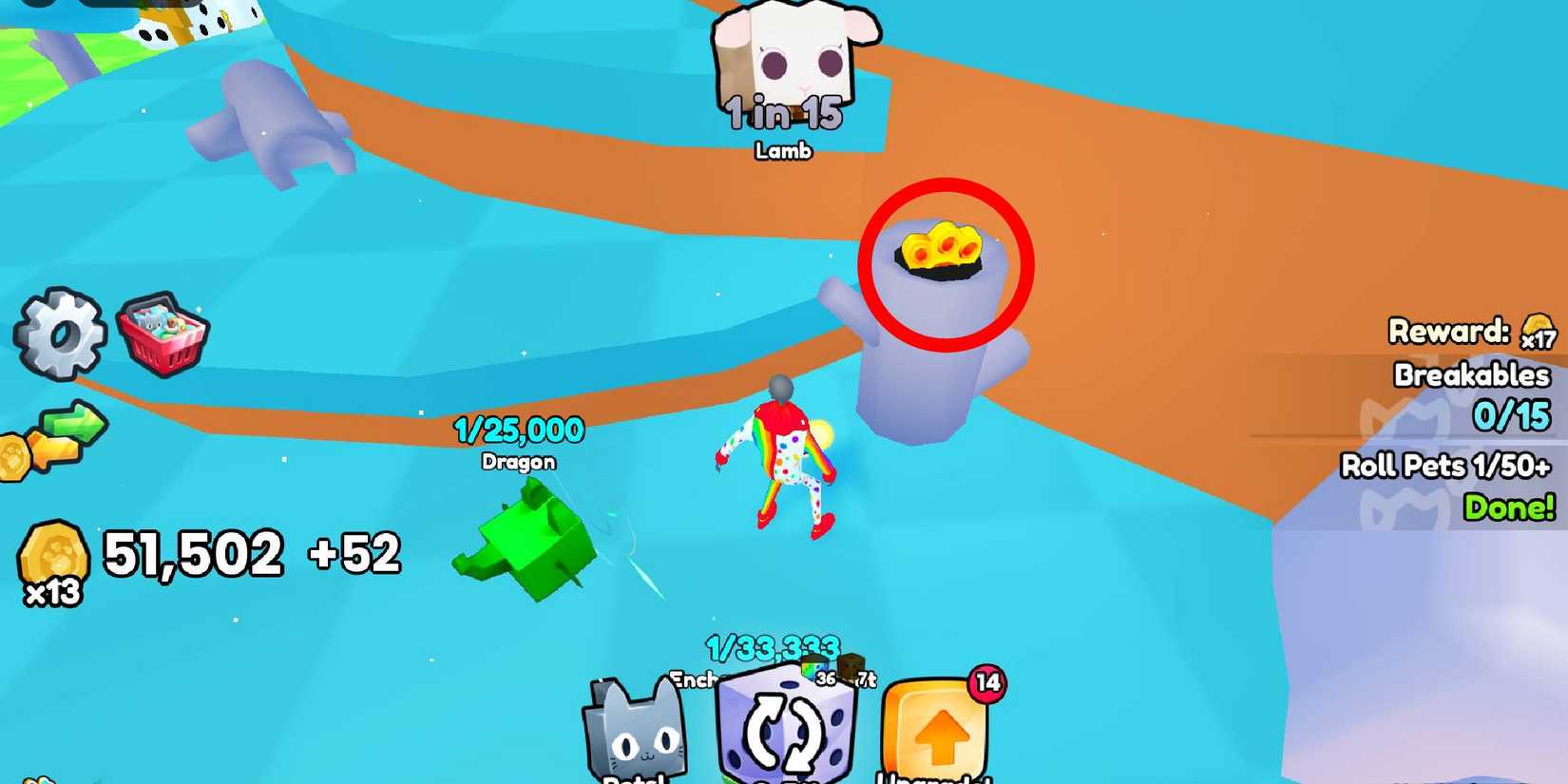Tap the dice roll button
Screen dimensions: 1568x784
click(785, 727)
